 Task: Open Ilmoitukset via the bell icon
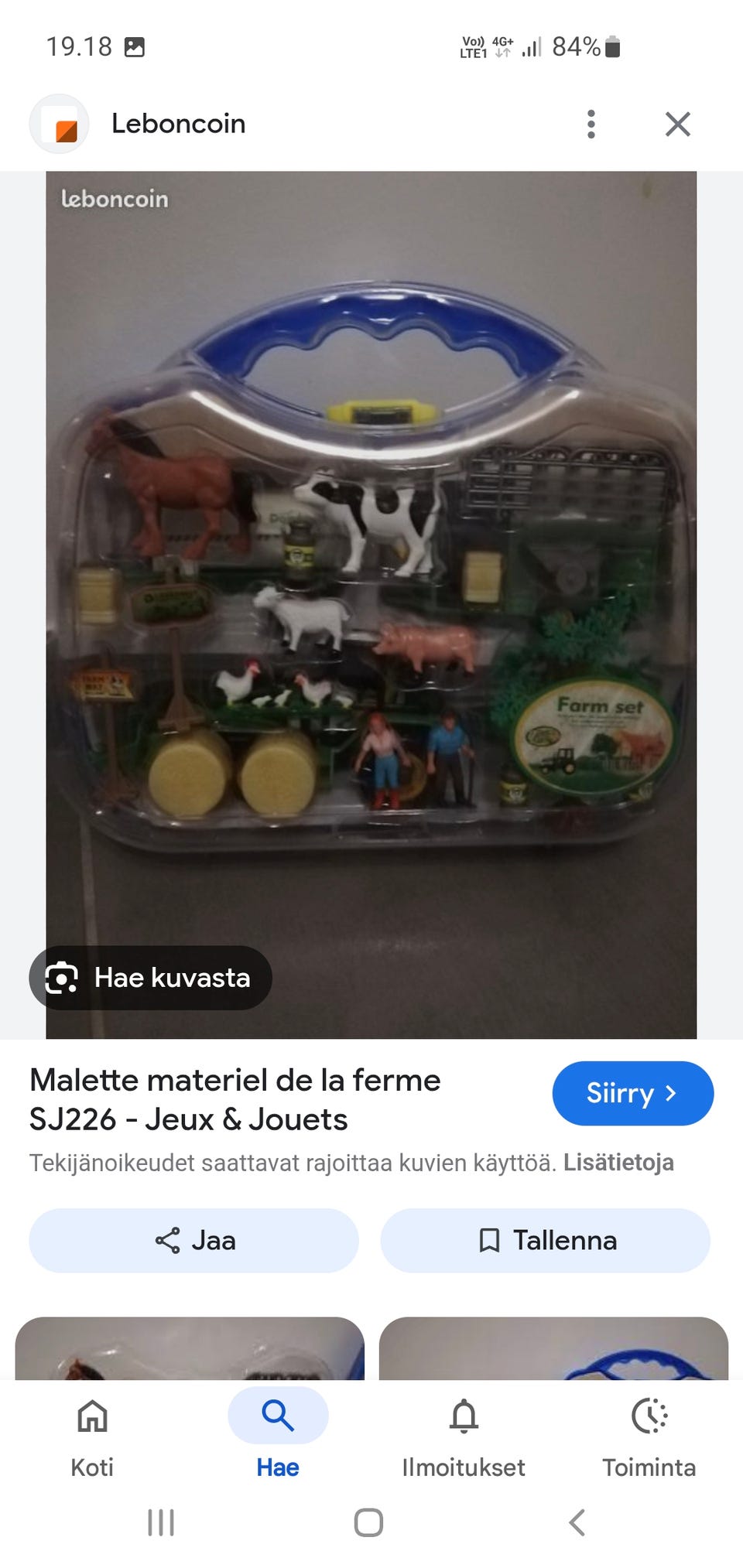464,1418
